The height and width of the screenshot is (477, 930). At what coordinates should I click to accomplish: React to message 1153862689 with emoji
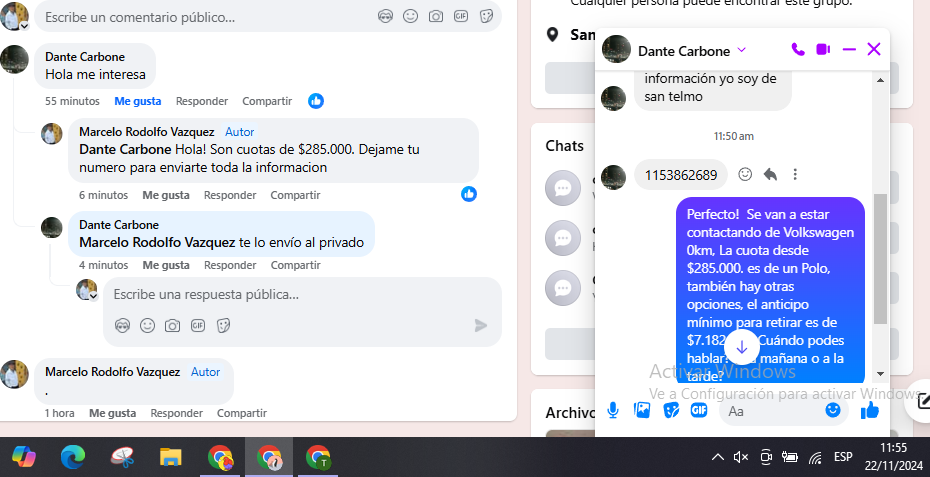click(x=745, y=175)
